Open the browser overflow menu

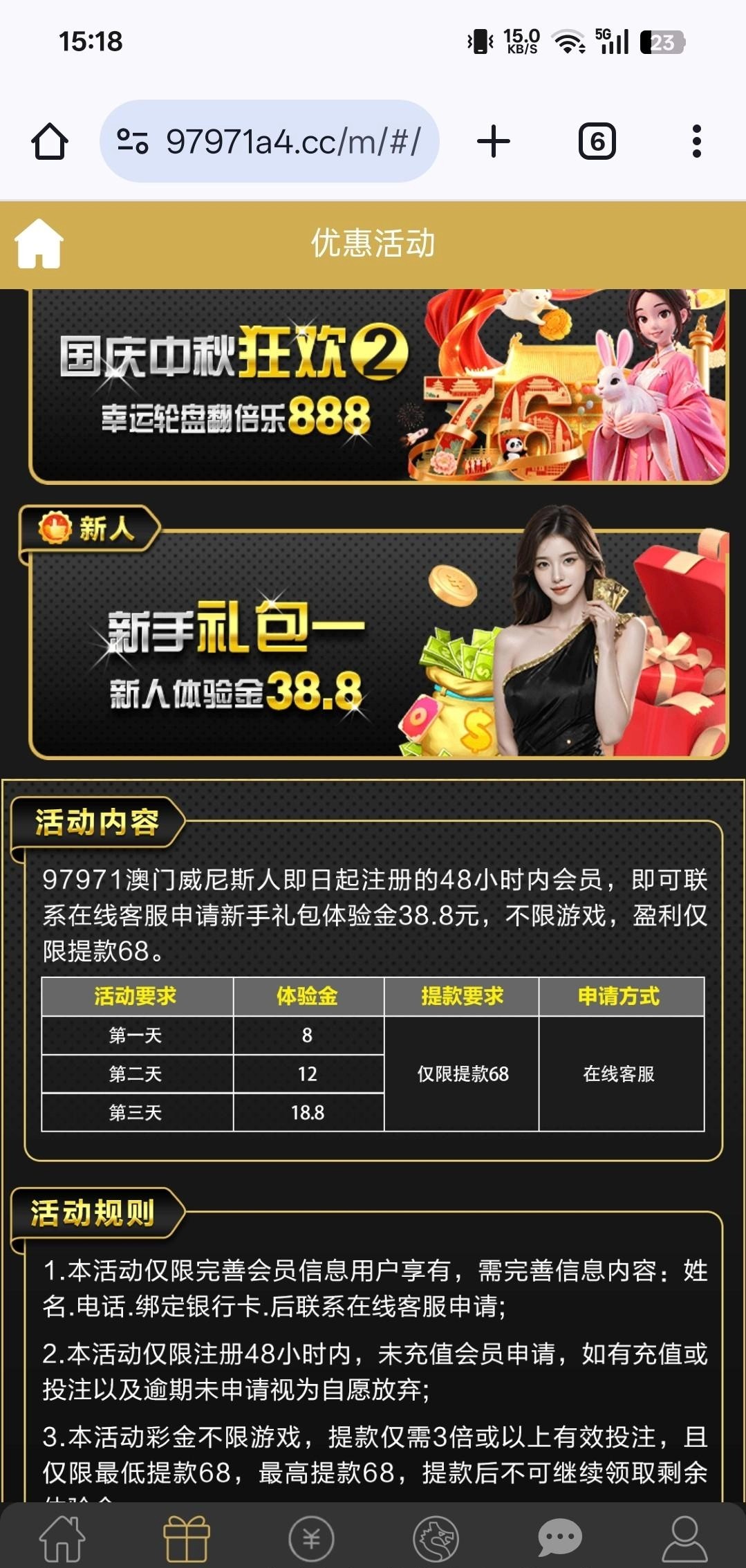(696, 142)
